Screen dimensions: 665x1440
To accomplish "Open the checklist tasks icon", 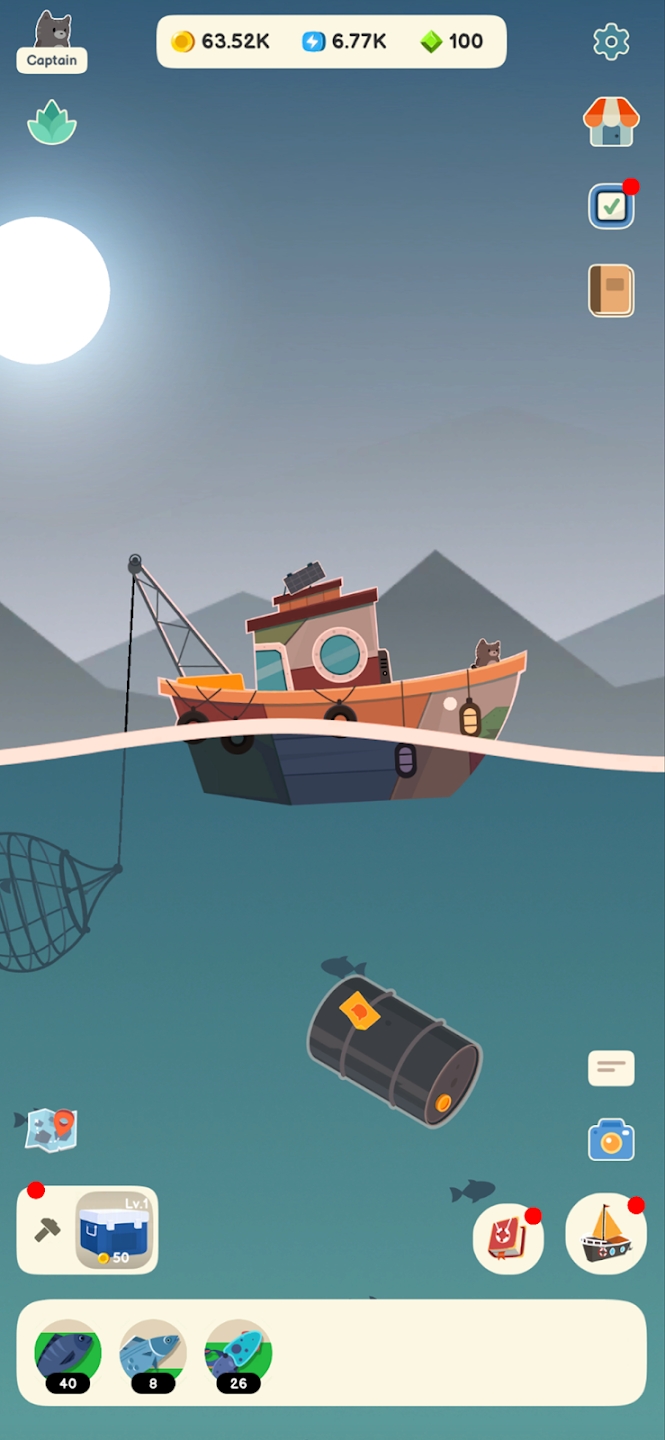I will (x=611, y=207).
